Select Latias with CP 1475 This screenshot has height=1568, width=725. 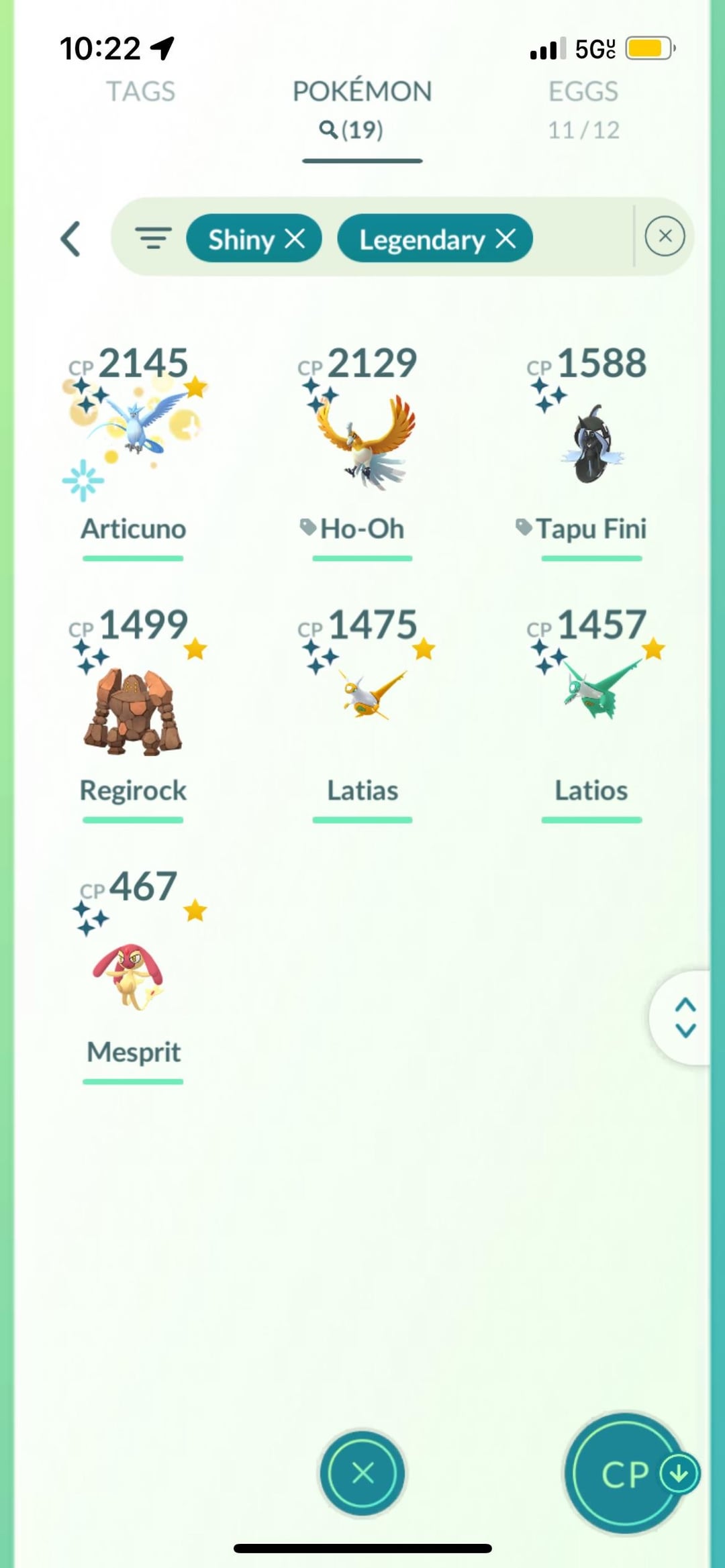tap(362, 698)
